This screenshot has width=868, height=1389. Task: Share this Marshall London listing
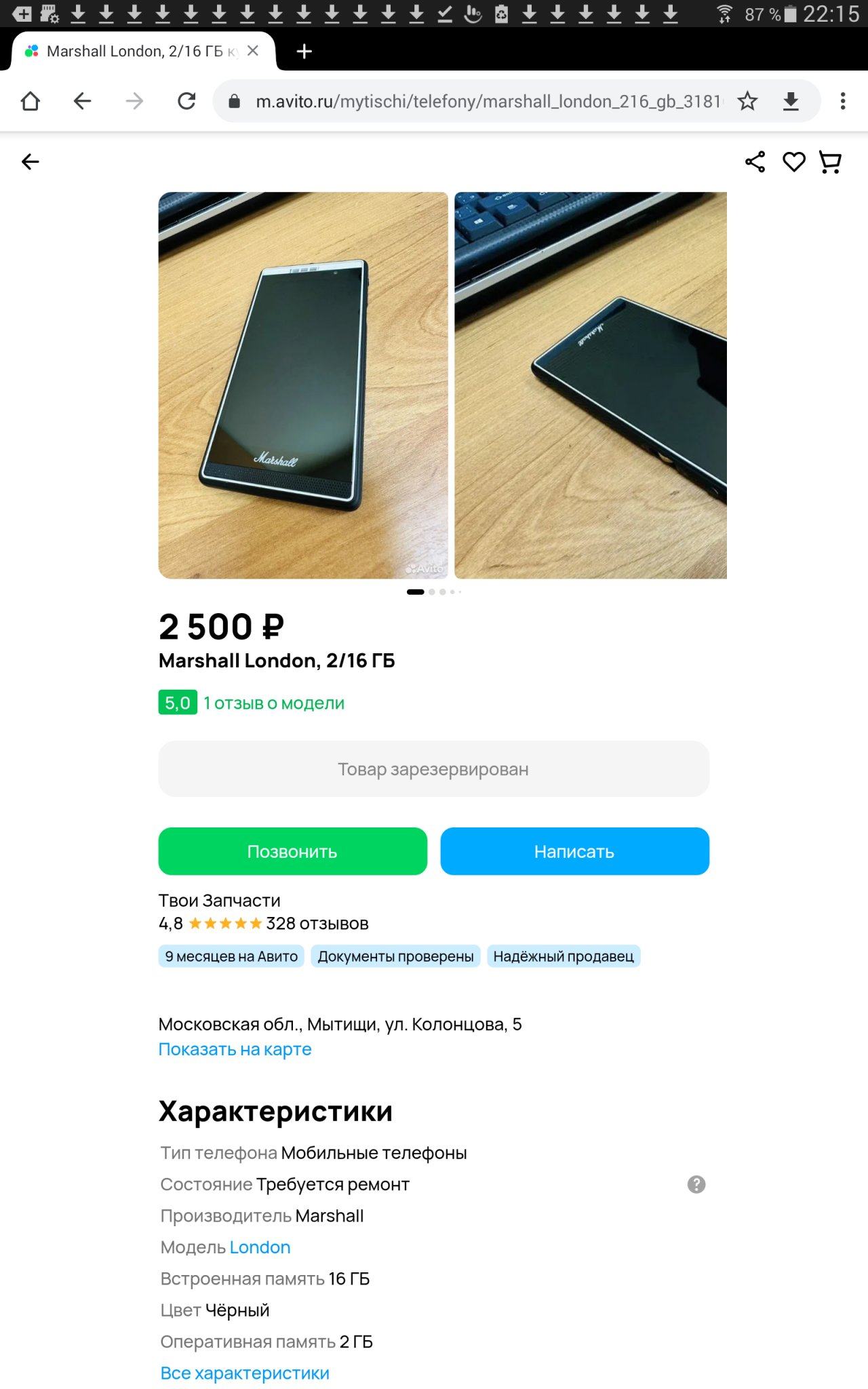tap(755, 161)
